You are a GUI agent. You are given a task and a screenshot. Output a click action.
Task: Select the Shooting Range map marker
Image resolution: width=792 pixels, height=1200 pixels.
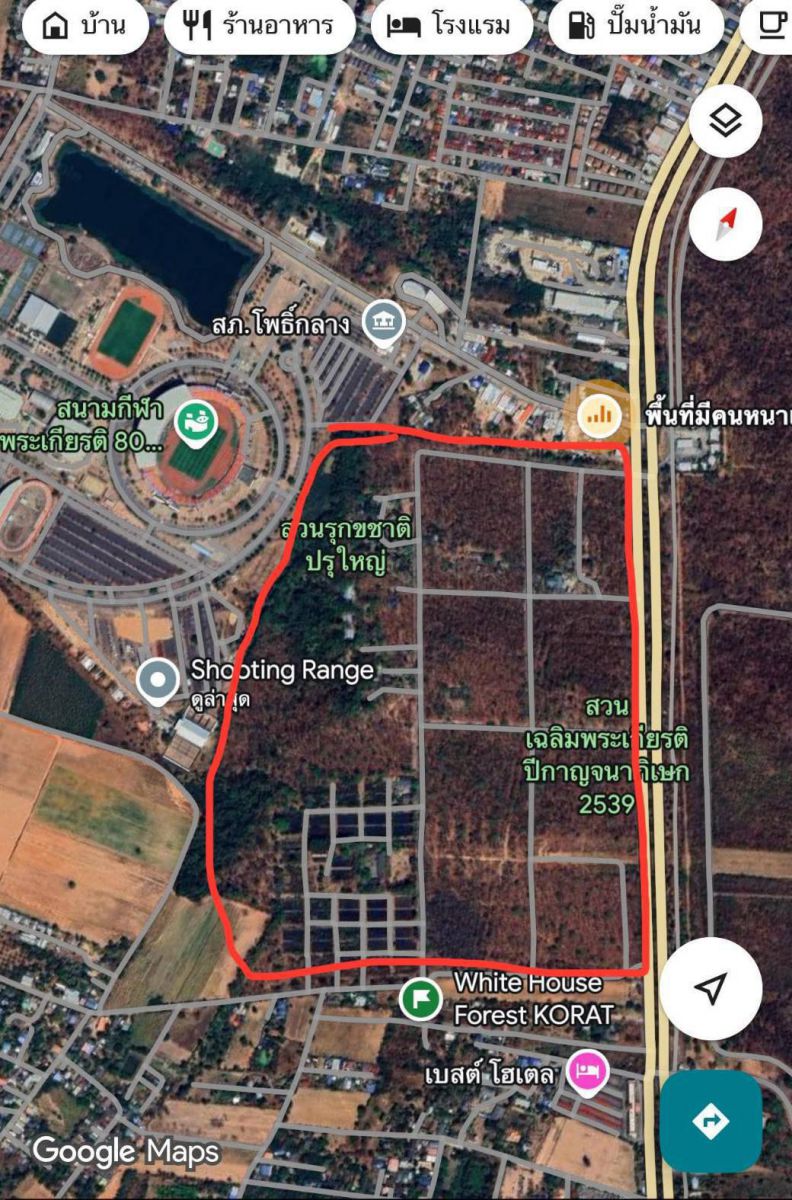pos(157,681)
